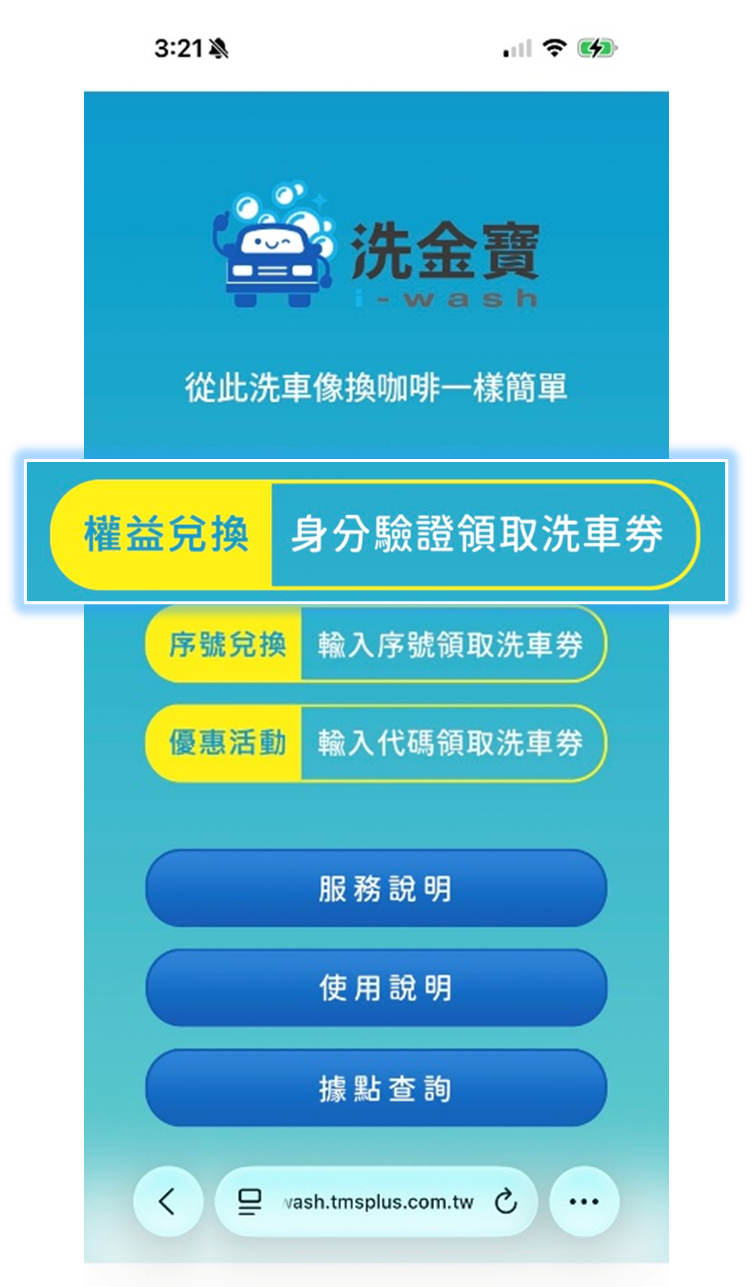Open 據點查詢 to find locations
The height and width of the screenshot is (1287, 752).
pyautogui.click(x=375, y=1088)
